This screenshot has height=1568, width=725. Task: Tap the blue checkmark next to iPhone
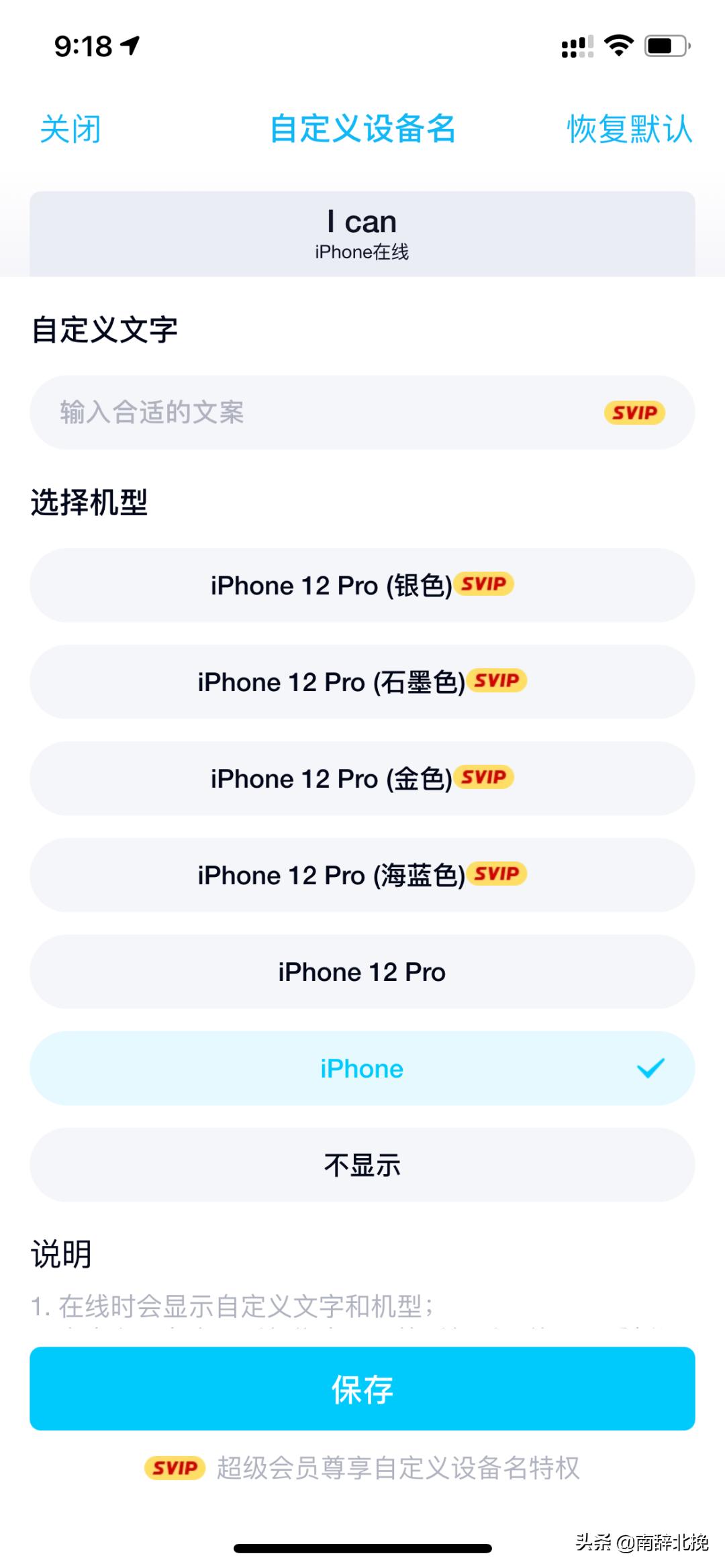coord(649,1067)
